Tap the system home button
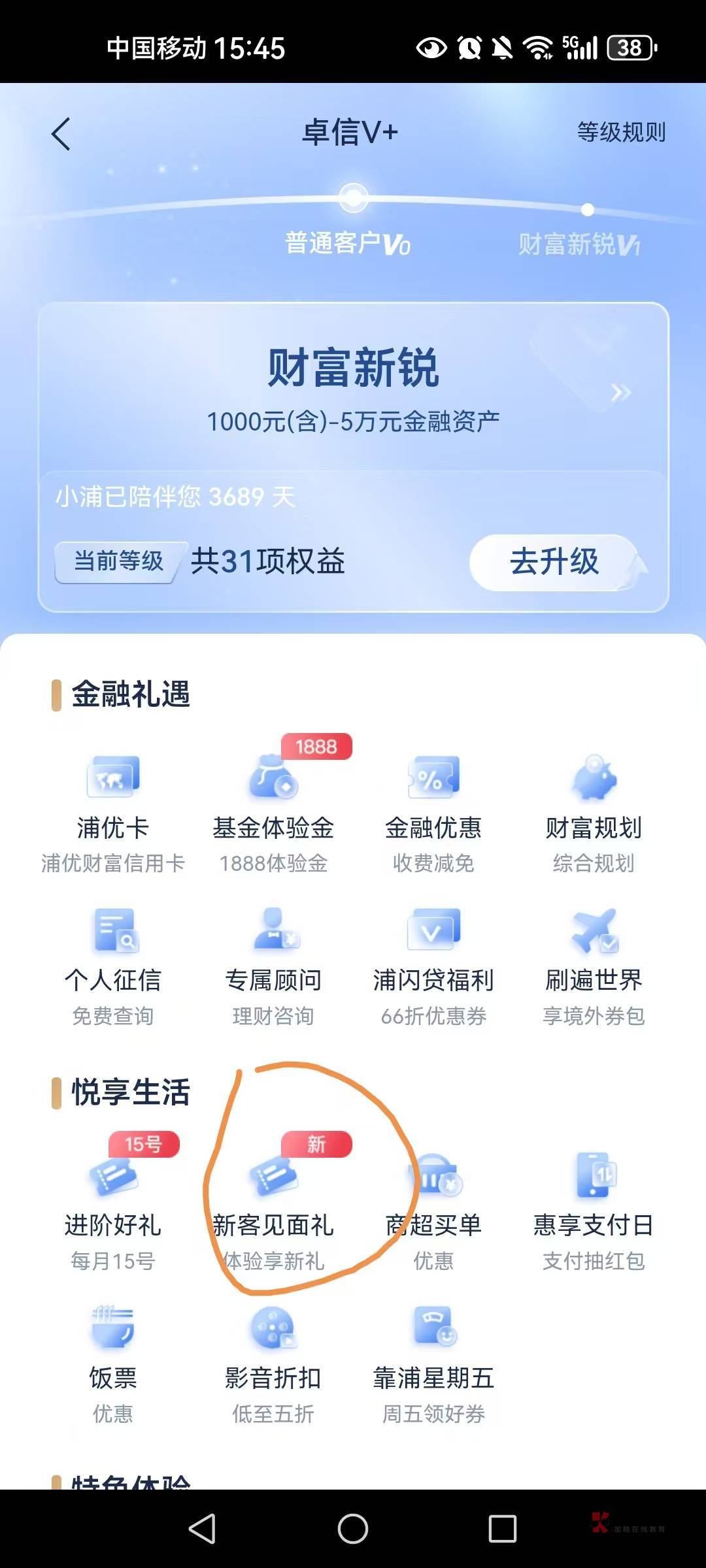This screenshot has height=1568, width=706. pos(353,1529)
